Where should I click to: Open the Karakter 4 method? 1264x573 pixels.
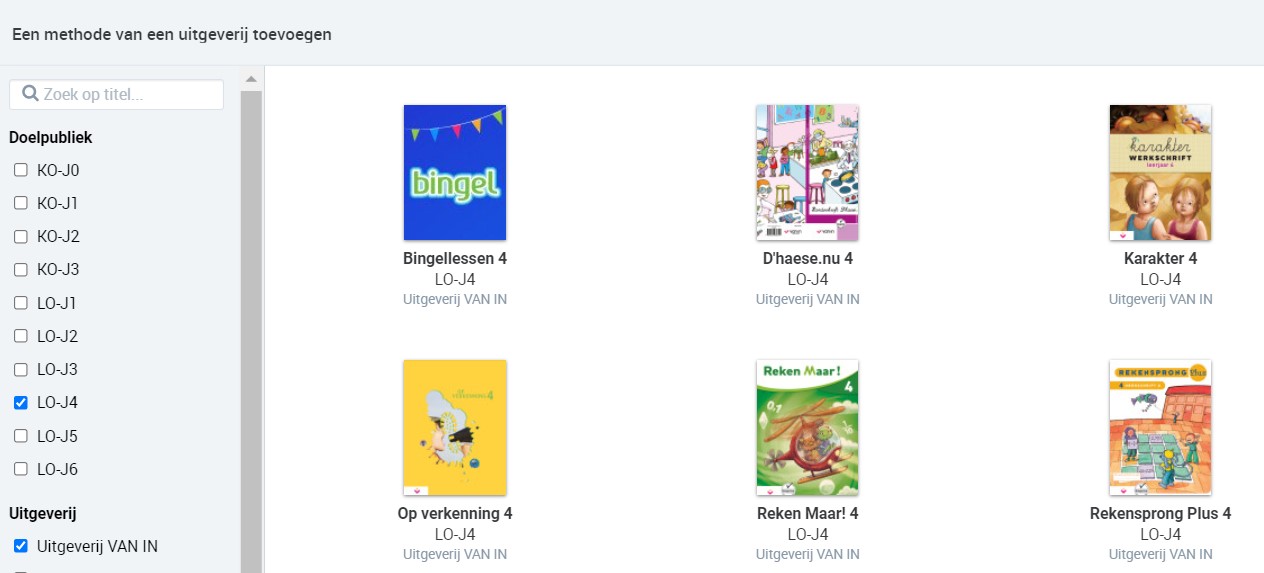point(1160,173)
